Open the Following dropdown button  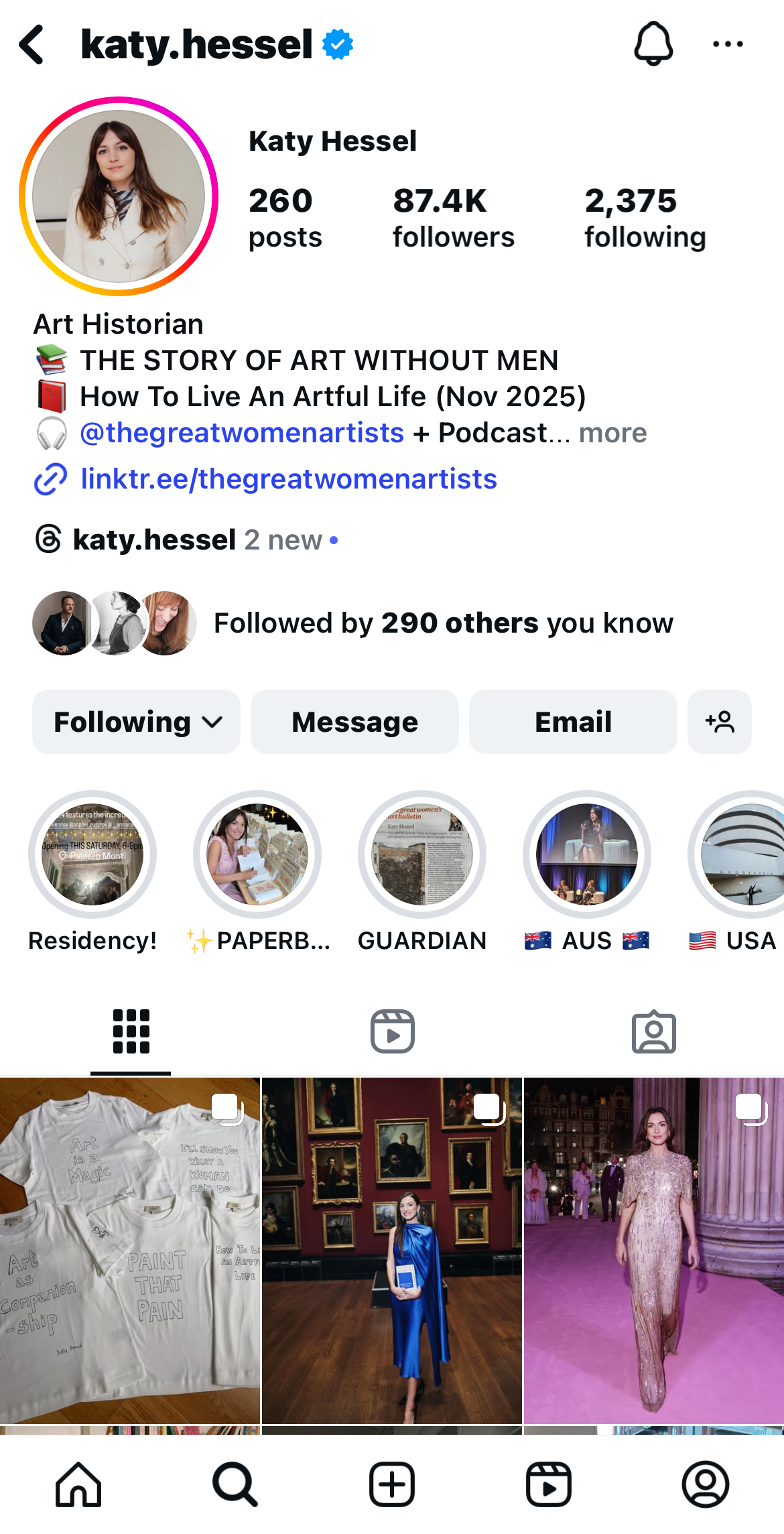point(137,722)
